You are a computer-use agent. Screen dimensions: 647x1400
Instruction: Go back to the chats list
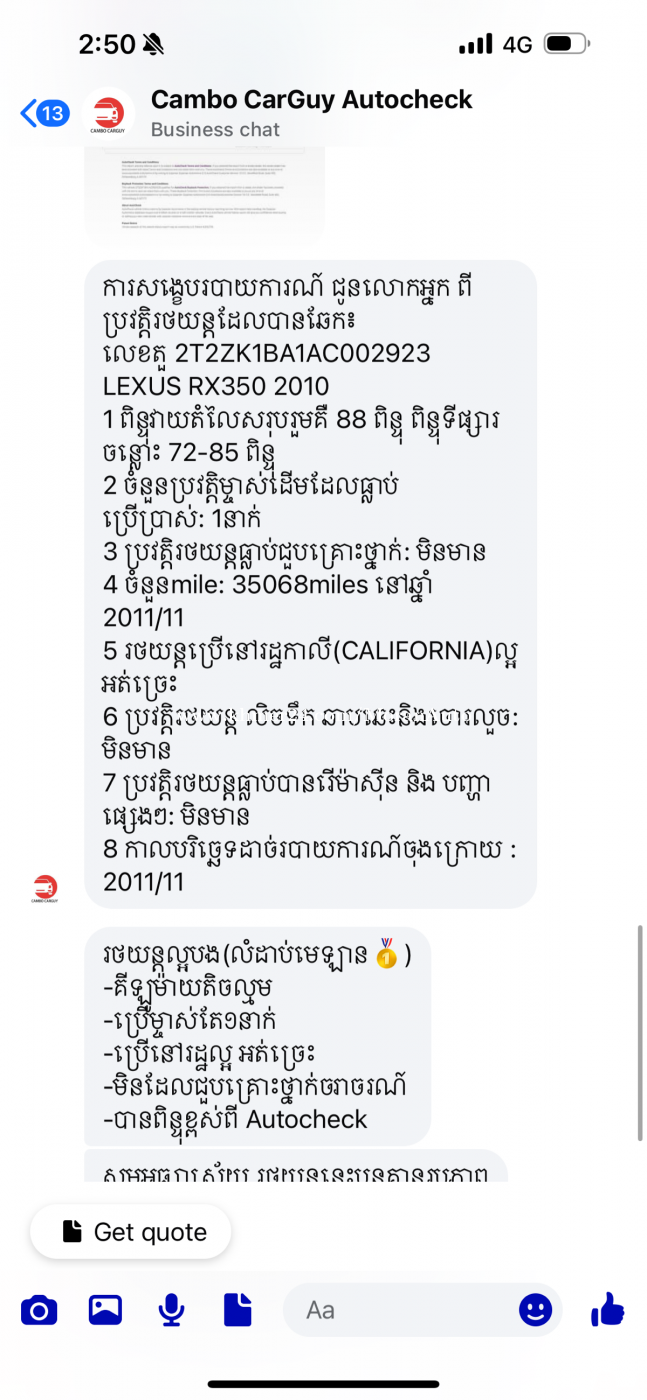tap(43, 113)
